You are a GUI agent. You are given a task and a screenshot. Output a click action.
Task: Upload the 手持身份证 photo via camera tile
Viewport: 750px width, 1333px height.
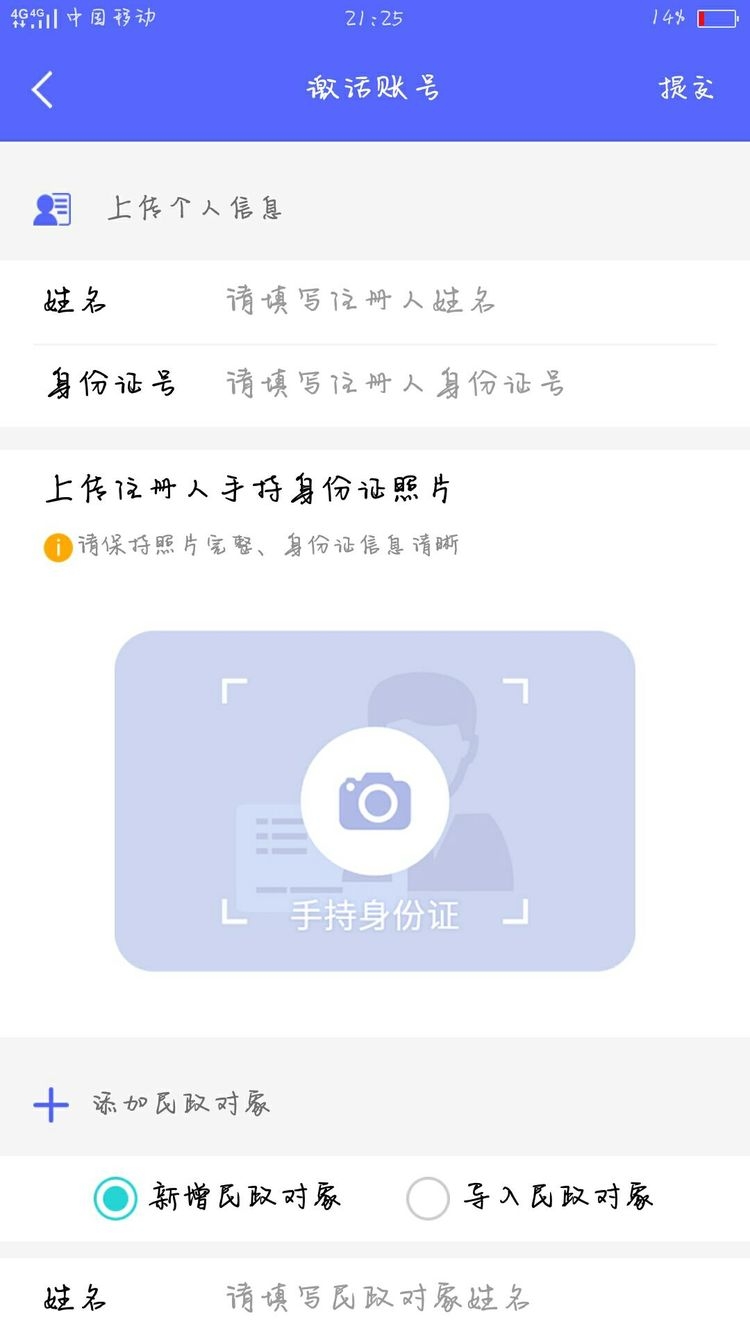point(374,800)
